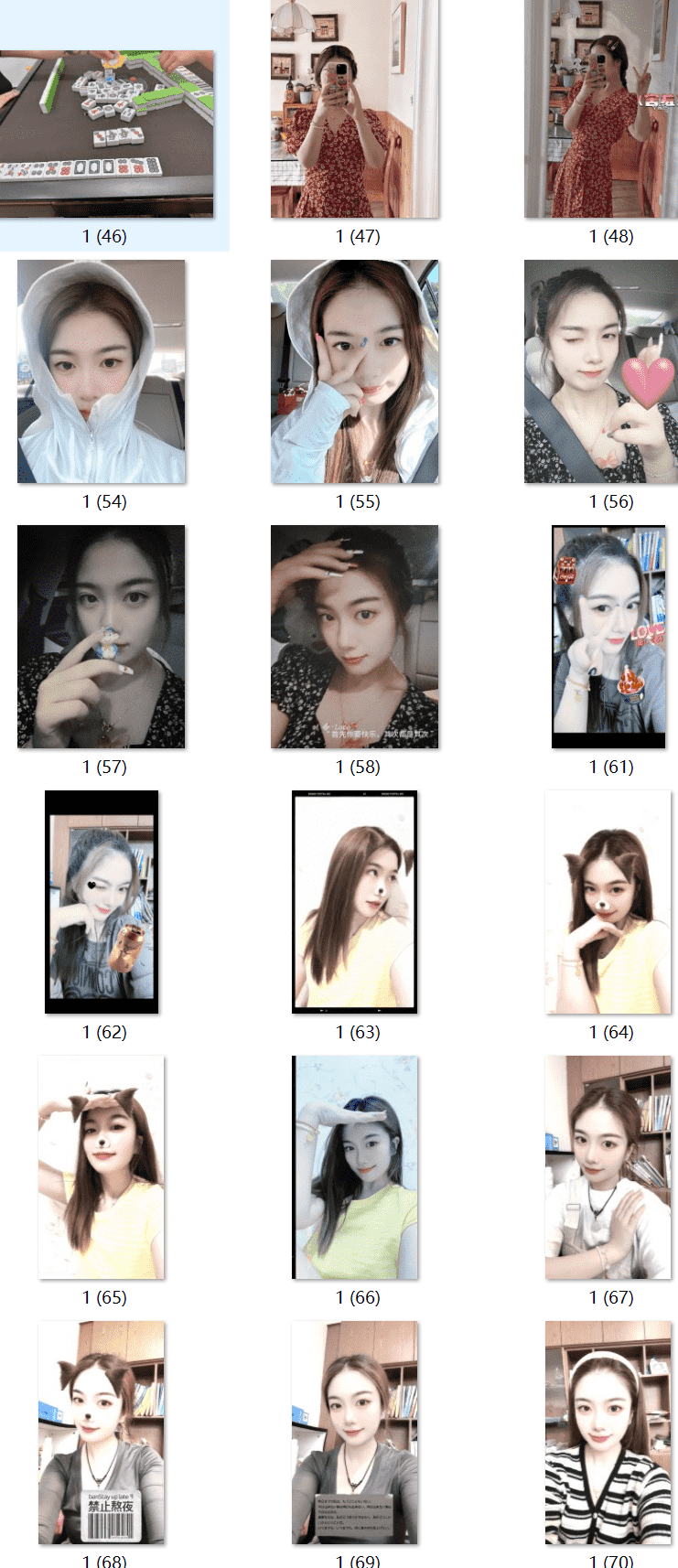The image size is (678, 1568).
Task: Open the file labeled 1 (56)
Action: (601, 371)
